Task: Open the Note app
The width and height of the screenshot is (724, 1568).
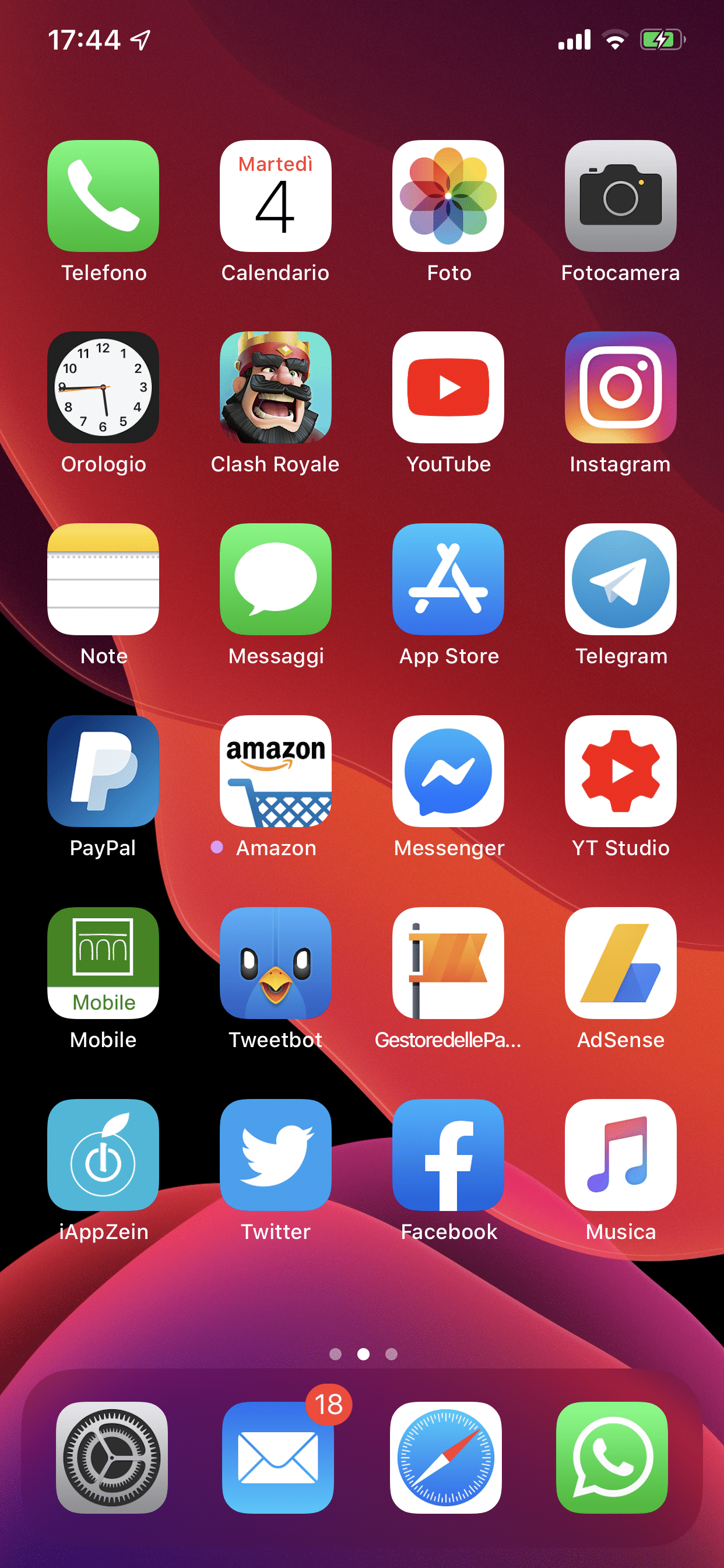Action: pyautogui.click(x=103, y=579)
